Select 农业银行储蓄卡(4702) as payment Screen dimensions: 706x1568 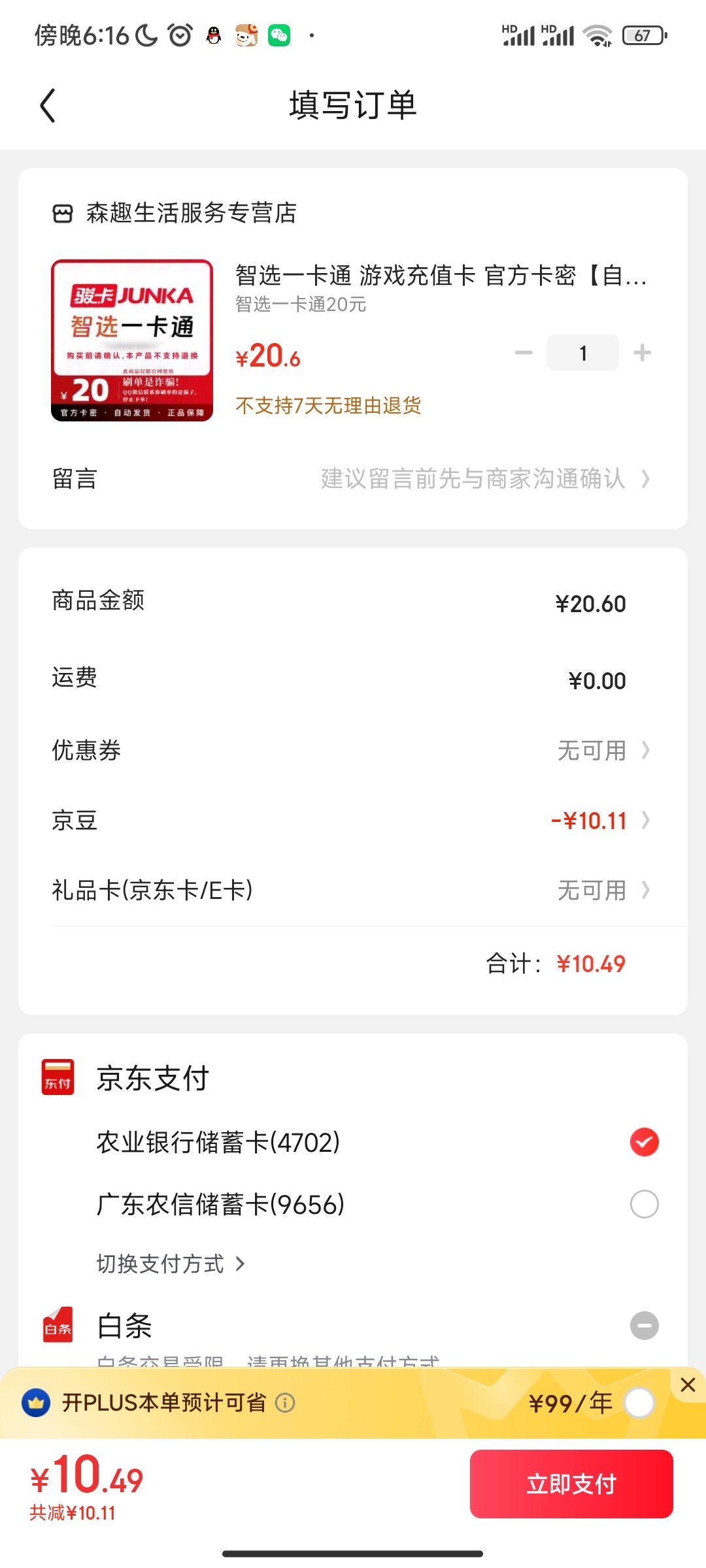click(x=644, y=1142)
